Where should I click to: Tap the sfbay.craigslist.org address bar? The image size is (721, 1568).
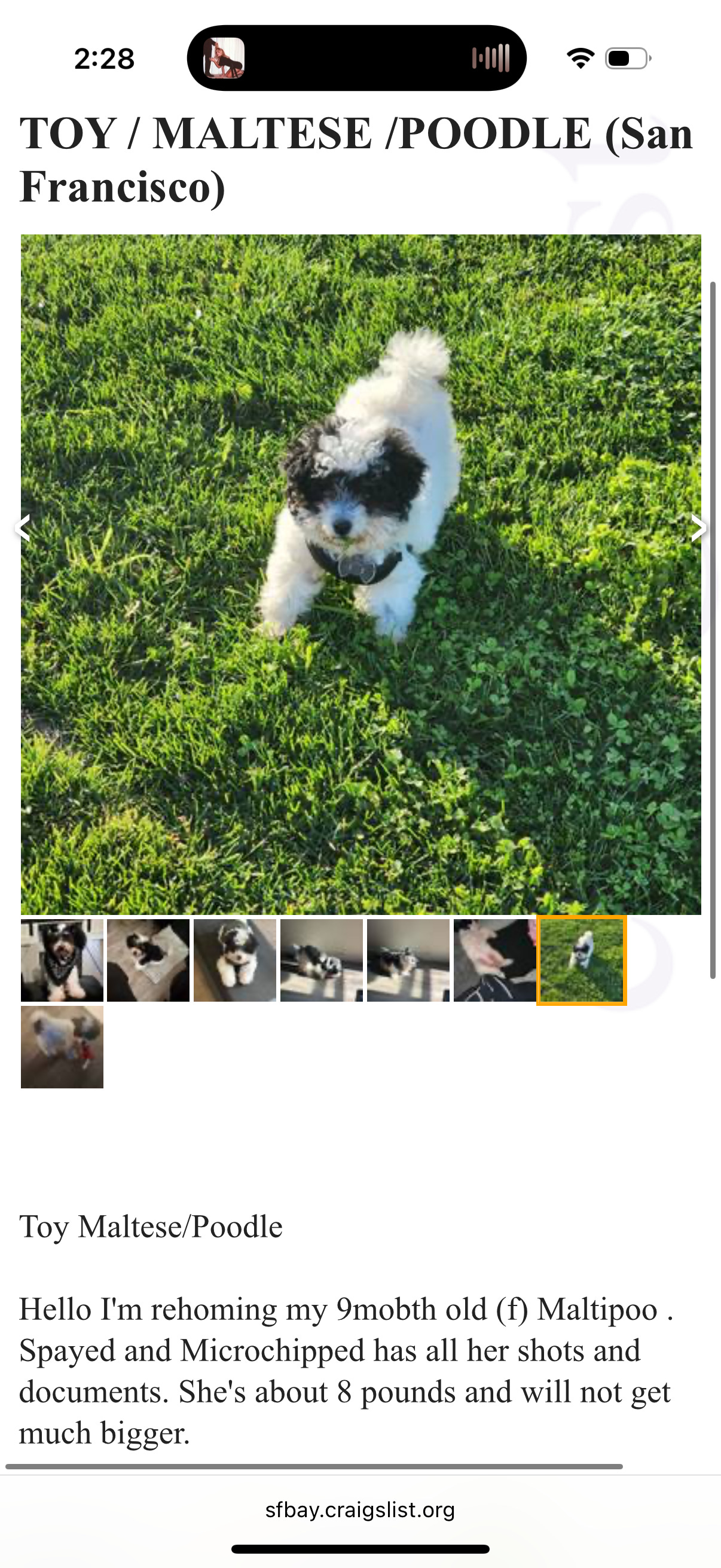360,1510
